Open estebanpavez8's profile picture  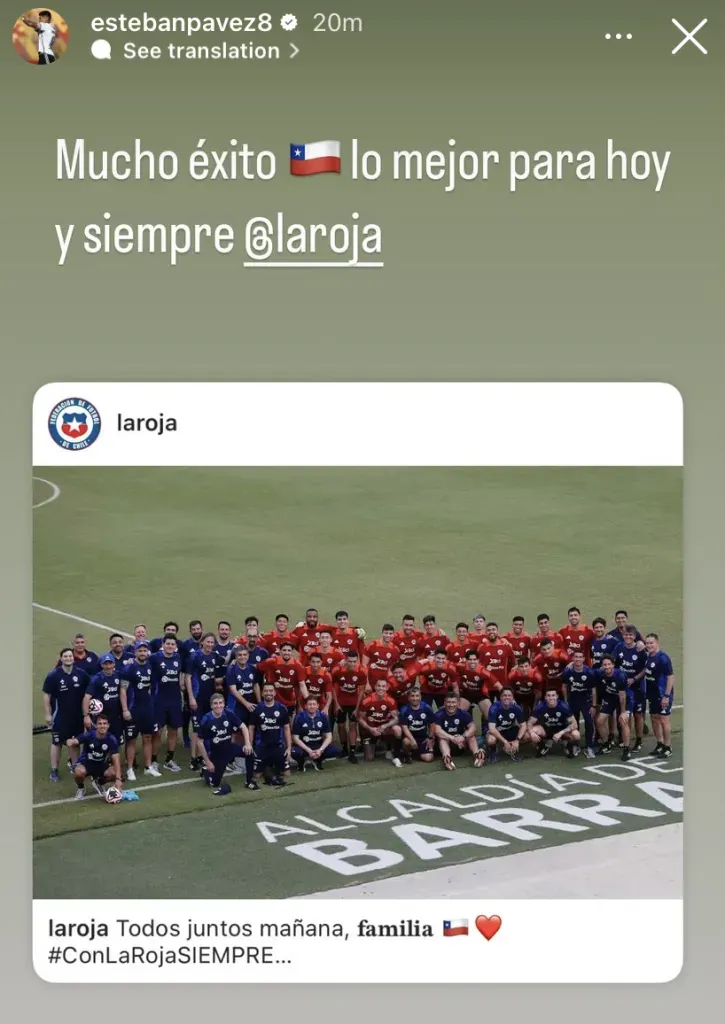pos(40,36)
